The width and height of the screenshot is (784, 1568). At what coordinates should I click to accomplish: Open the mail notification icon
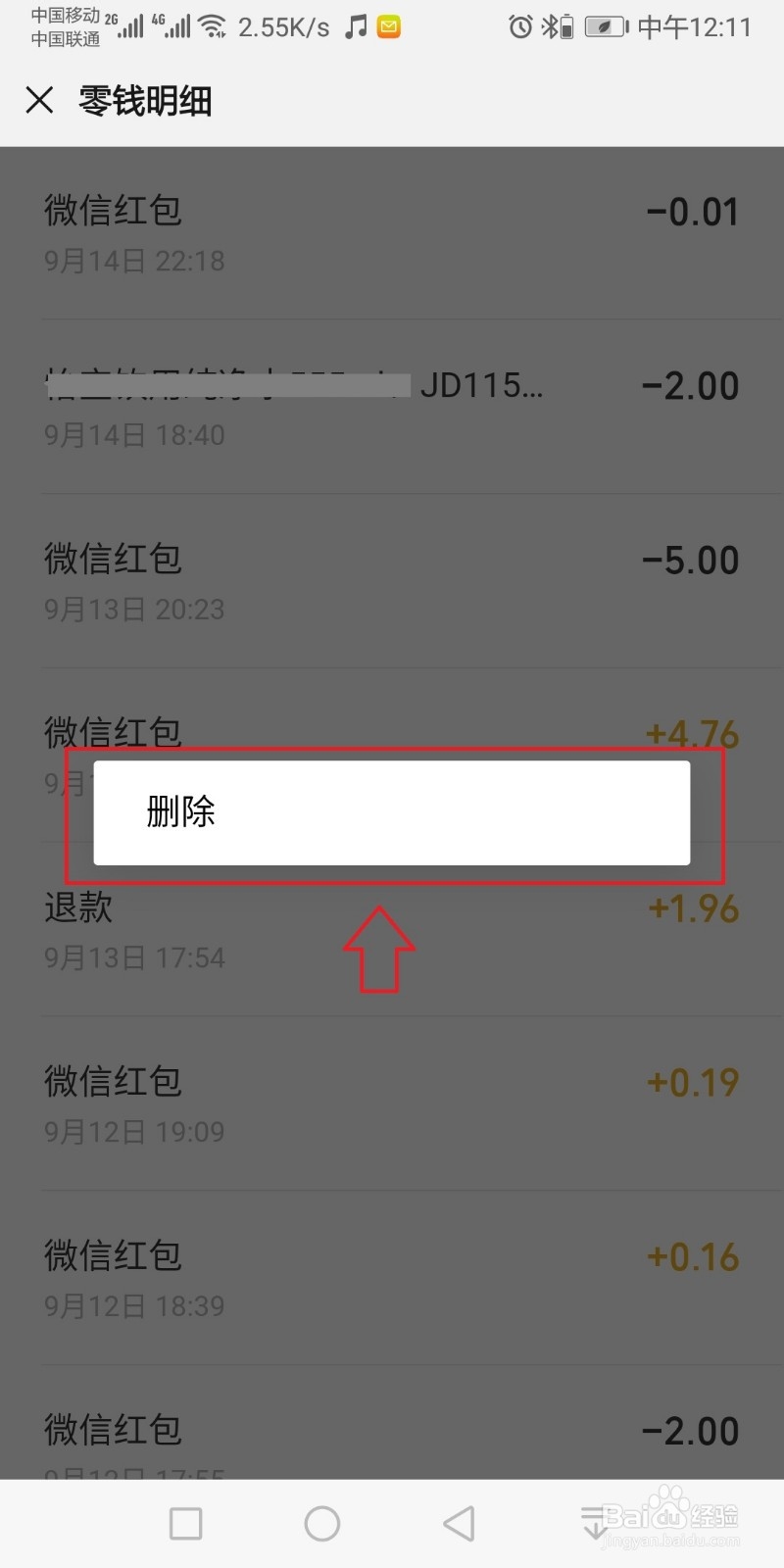(388, 26)
